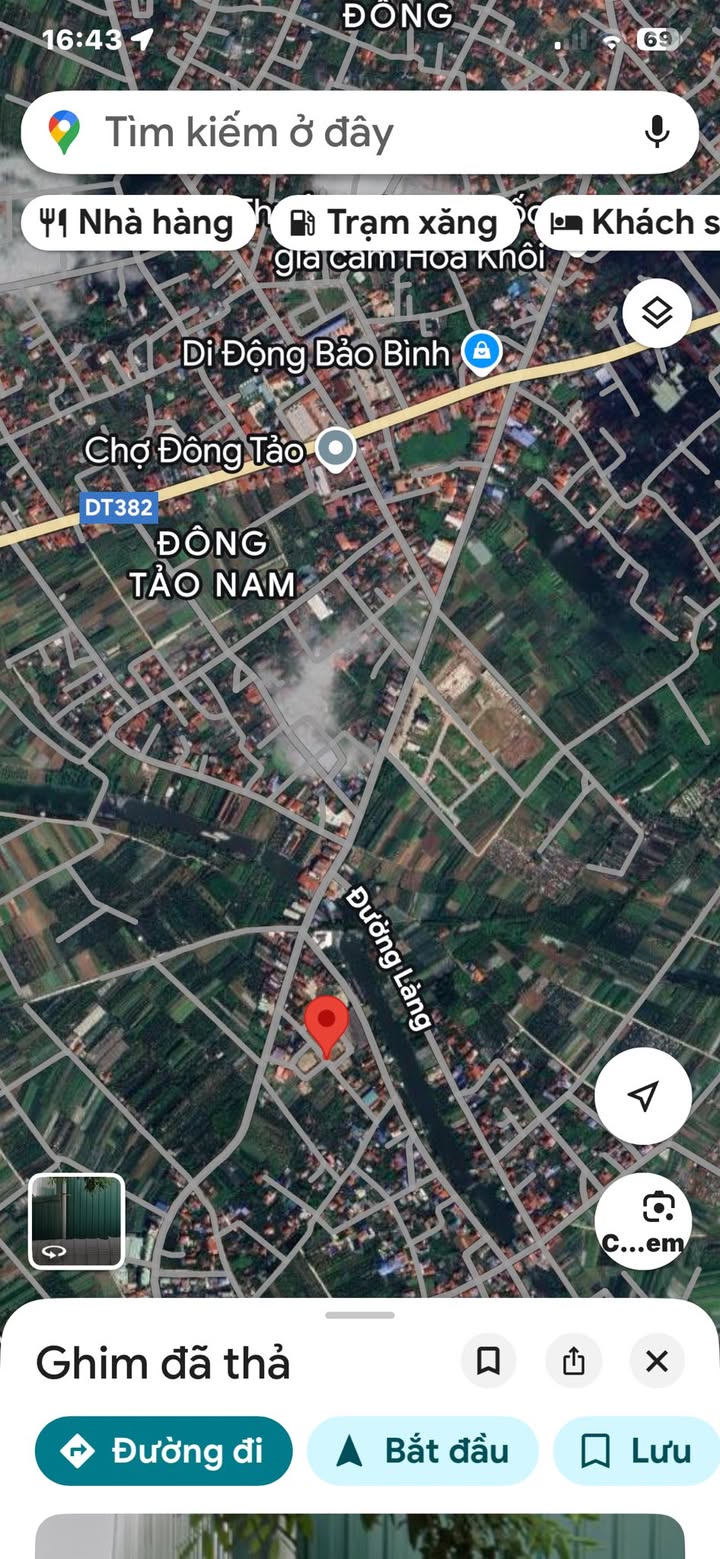Get directions with Đường đi
The image size is (720, 1559).
(x=164, y=1451)
